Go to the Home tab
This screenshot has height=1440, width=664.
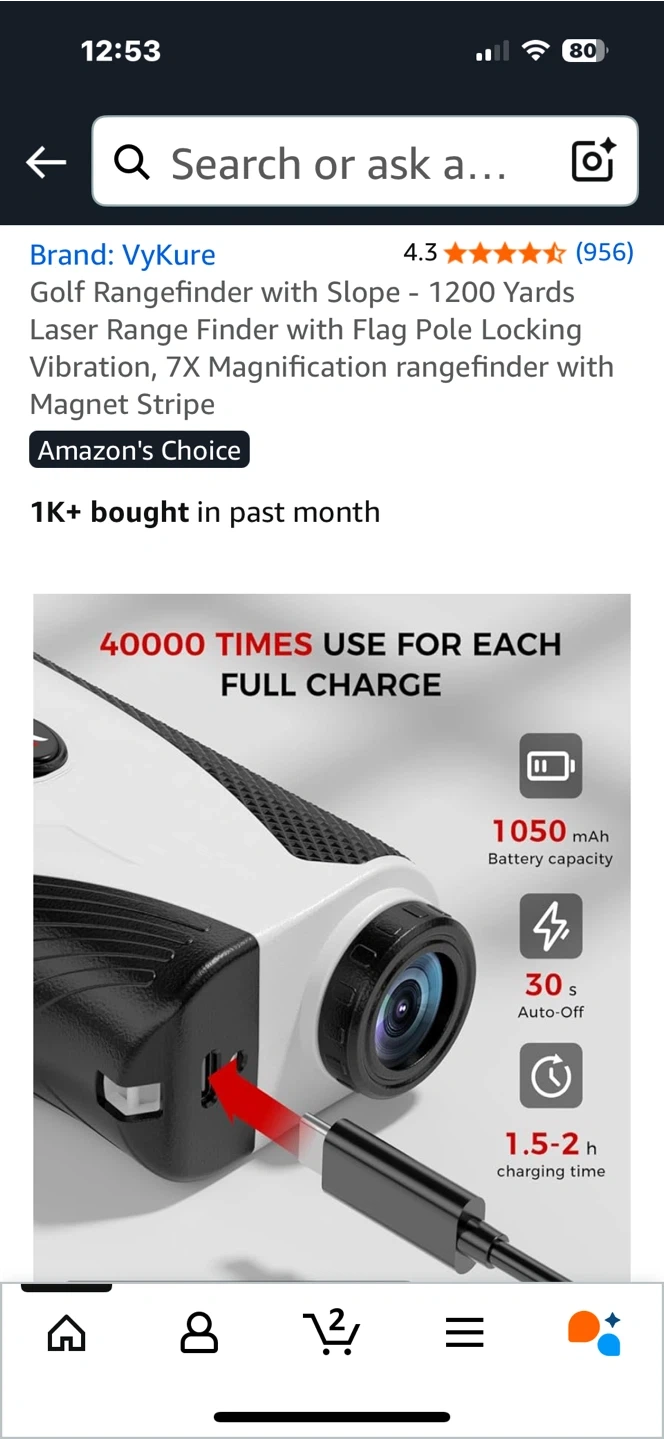click(67, 1332)
